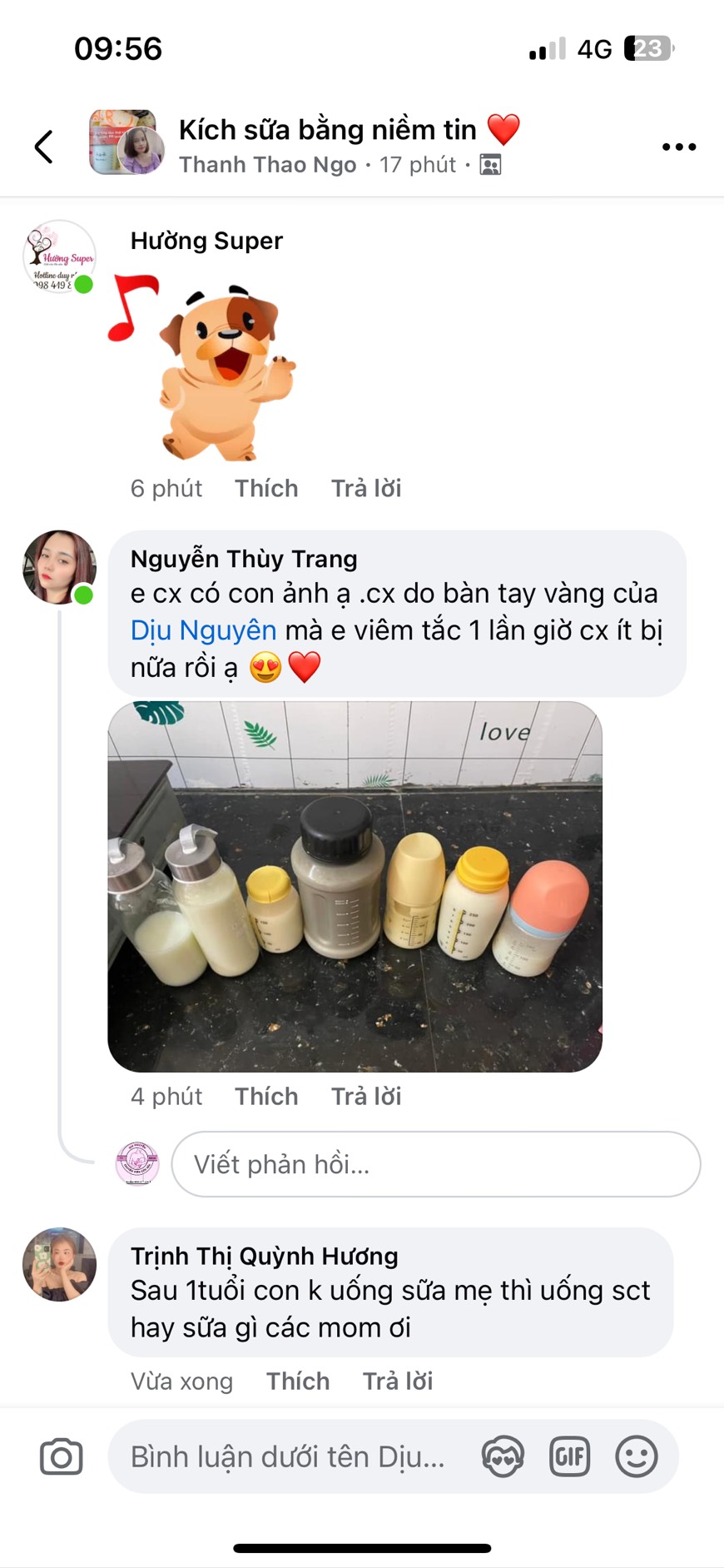Tap the Viết phản hồi reply field

435,1164
